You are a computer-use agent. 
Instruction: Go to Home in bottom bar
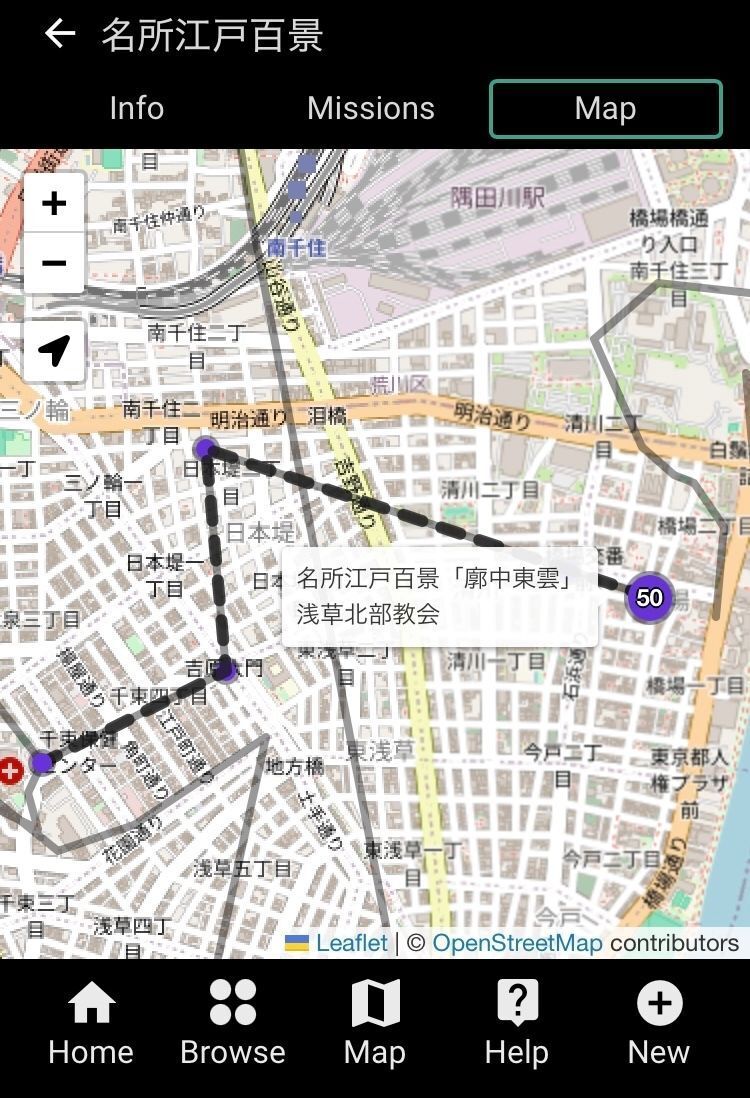point(91,1023)
